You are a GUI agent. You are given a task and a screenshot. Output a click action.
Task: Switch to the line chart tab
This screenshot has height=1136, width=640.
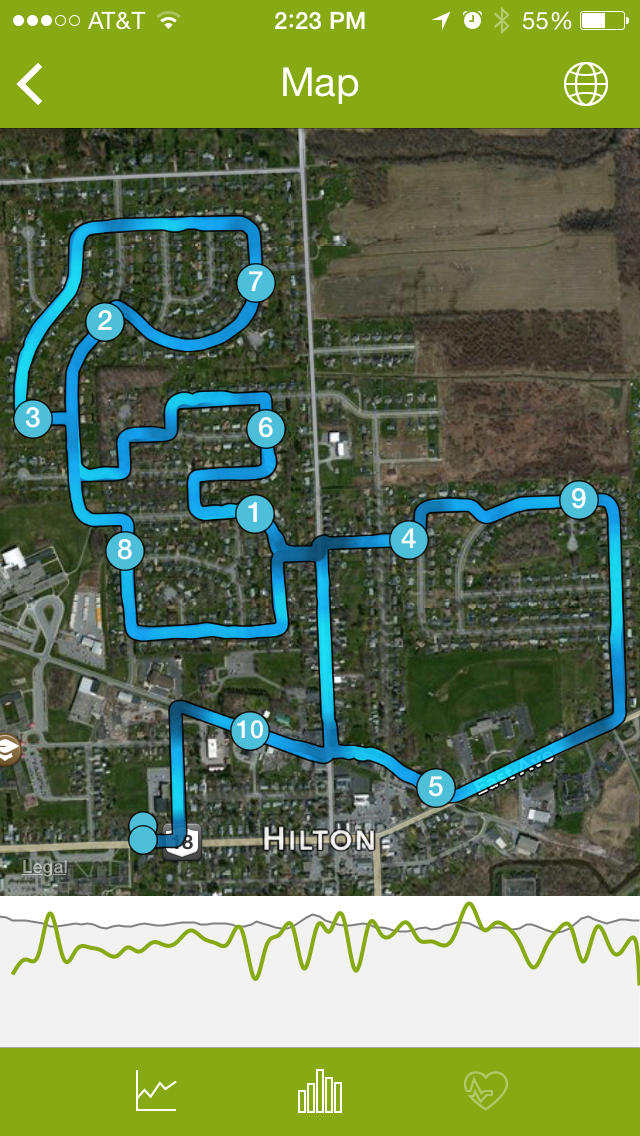156,1091
